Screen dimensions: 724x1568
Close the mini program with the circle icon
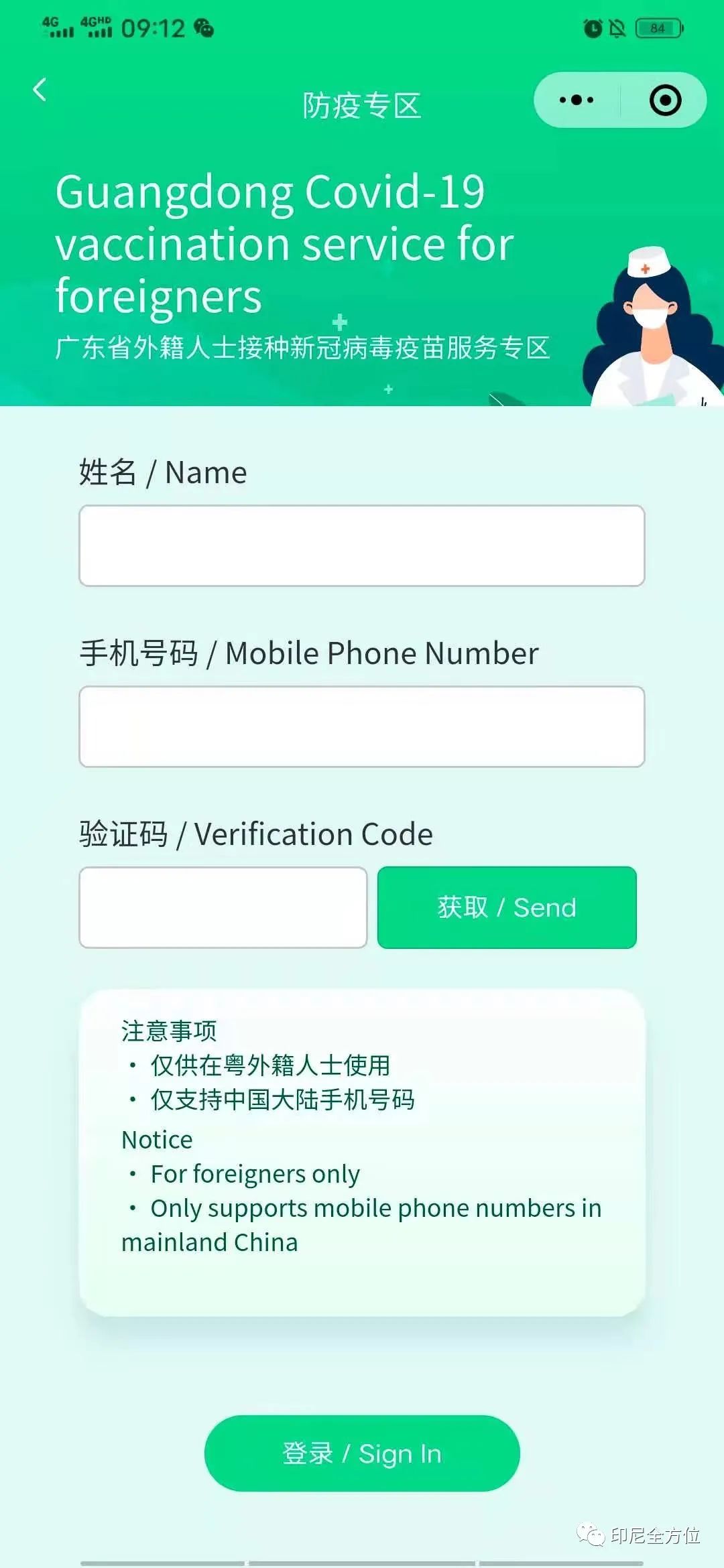665,101
